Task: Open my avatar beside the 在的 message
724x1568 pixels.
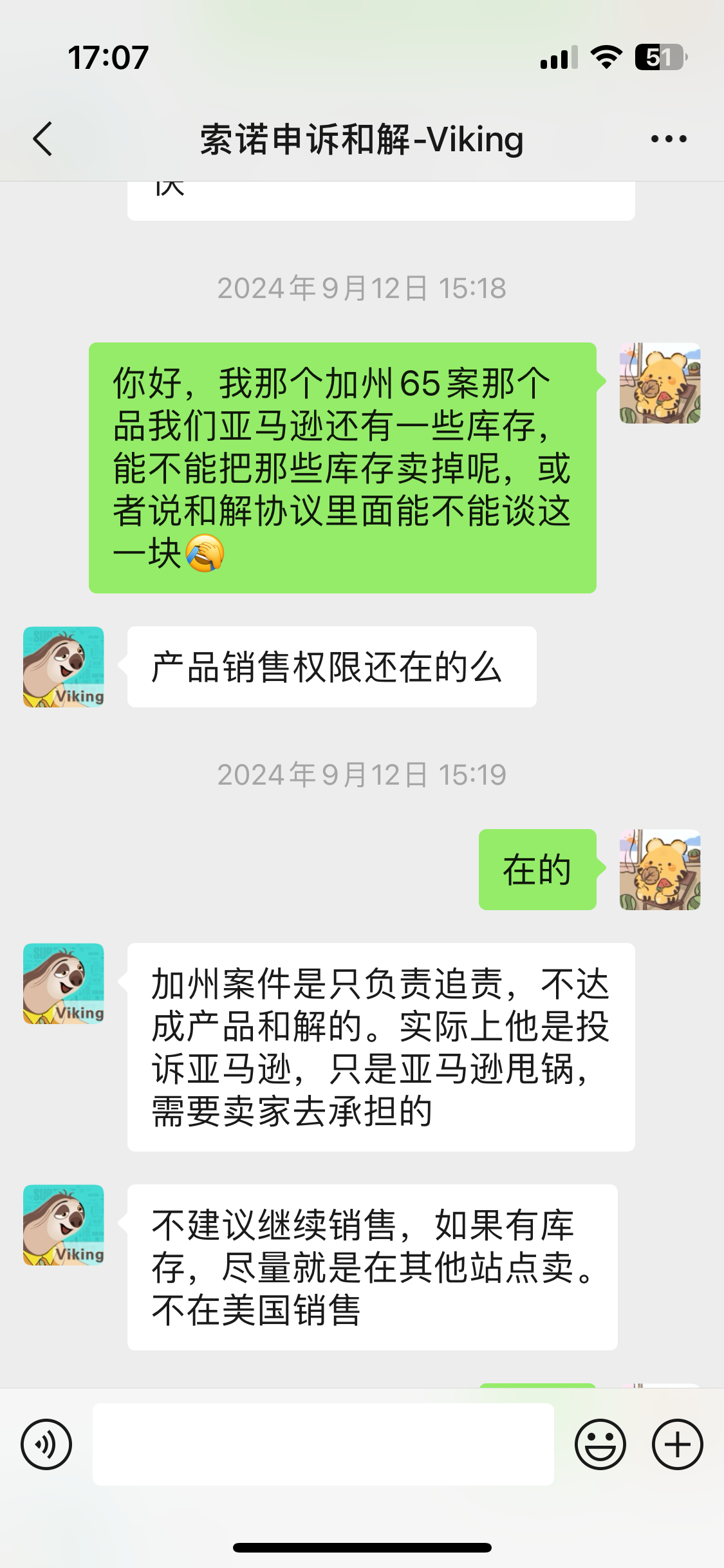Action: pos(660,870)
